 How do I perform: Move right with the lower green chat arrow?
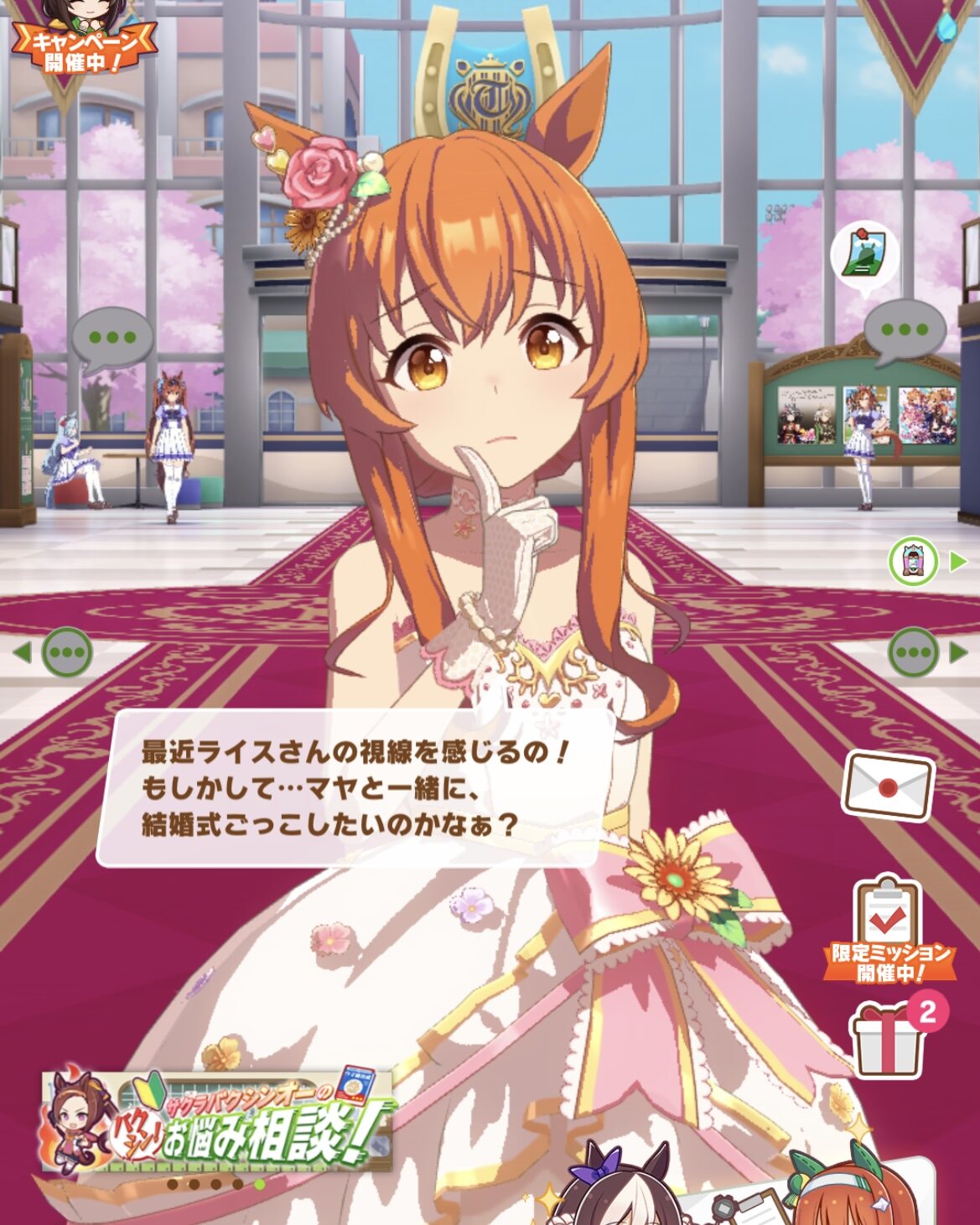pyautogui.click(x=926, y=652)
